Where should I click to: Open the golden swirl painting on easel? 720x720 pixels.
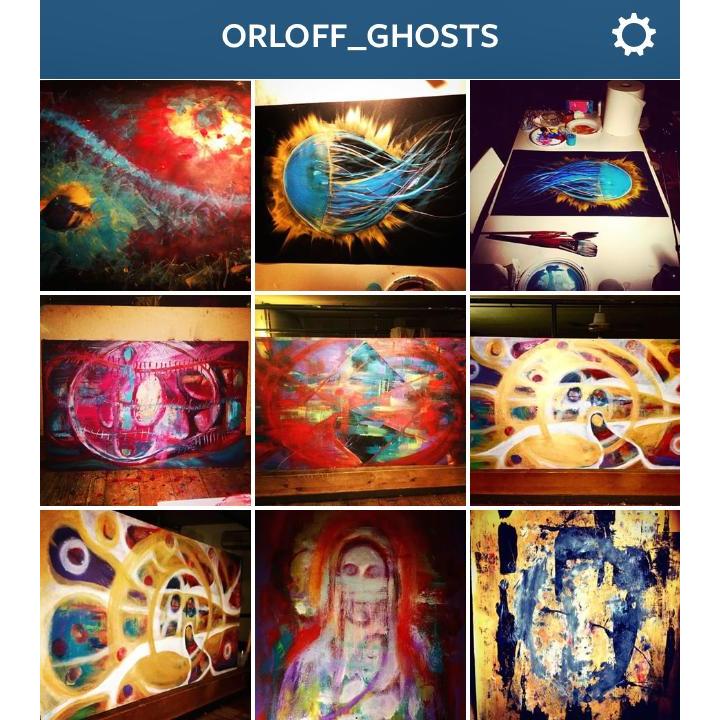coord(575,400)
